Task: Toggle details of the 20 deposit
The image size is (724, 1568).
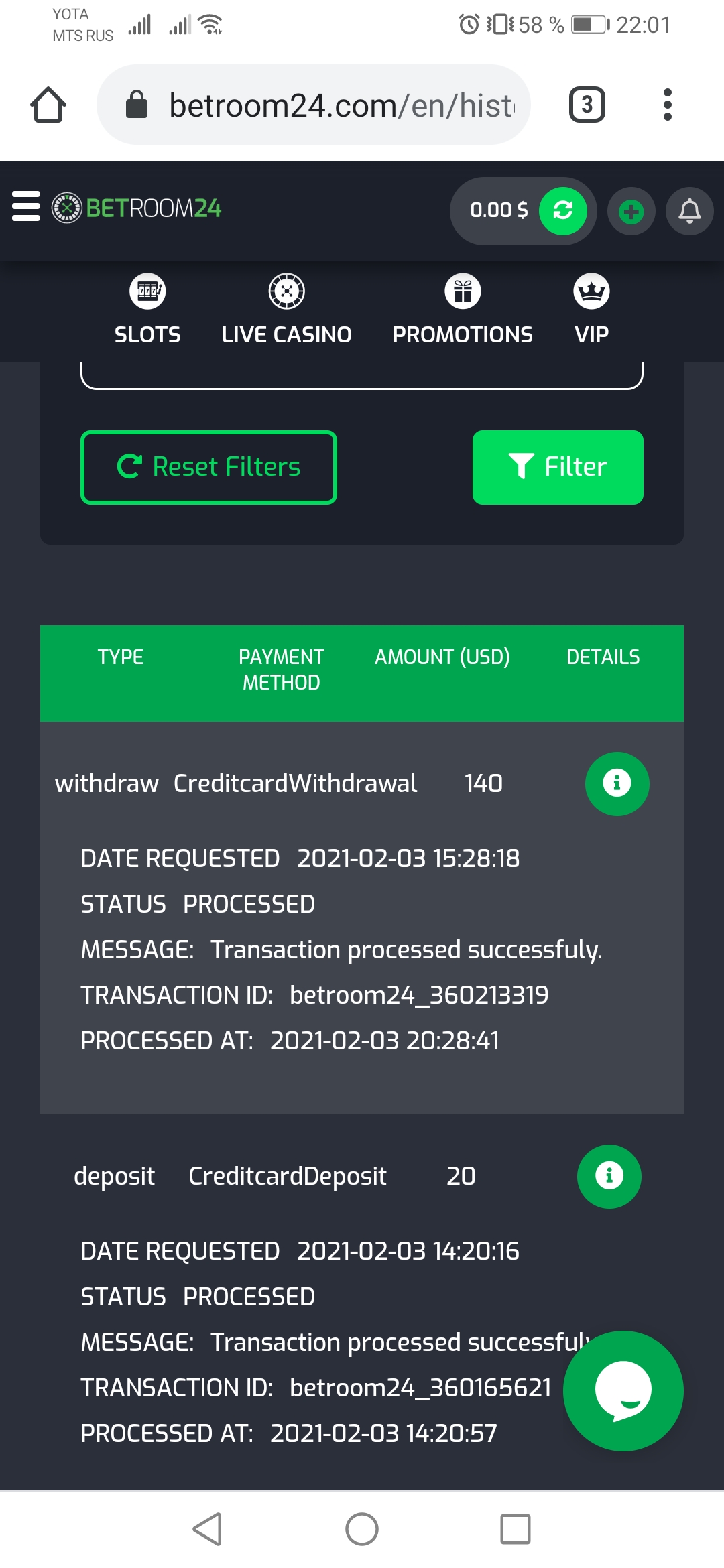Action: point(609,1176)
